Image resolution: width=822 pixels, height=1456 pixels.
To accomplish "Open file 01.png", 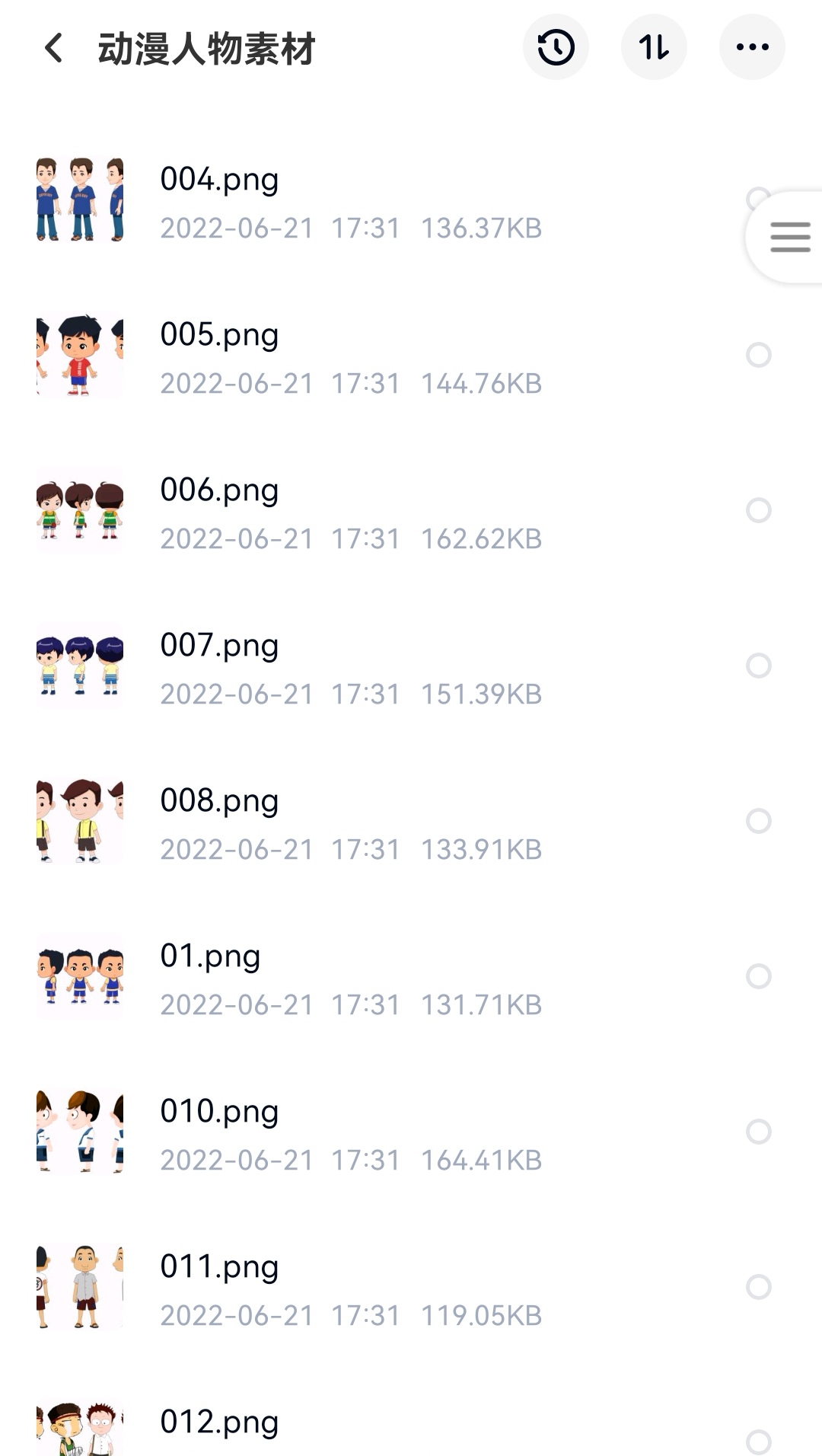I will [x=210, y=956].
